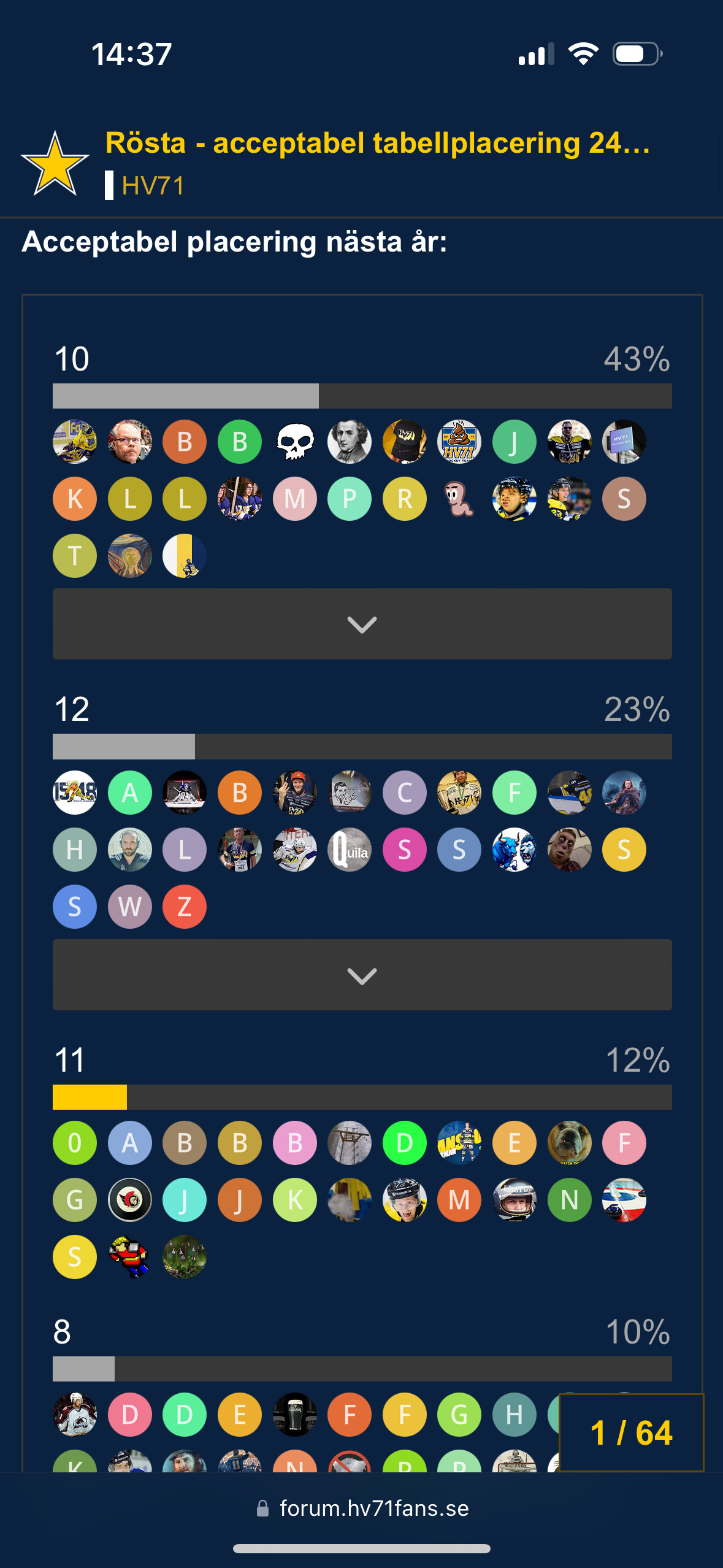723x1568 pixels.
Task: Open The Scream painting avatar profile
Action: point(130,556)
